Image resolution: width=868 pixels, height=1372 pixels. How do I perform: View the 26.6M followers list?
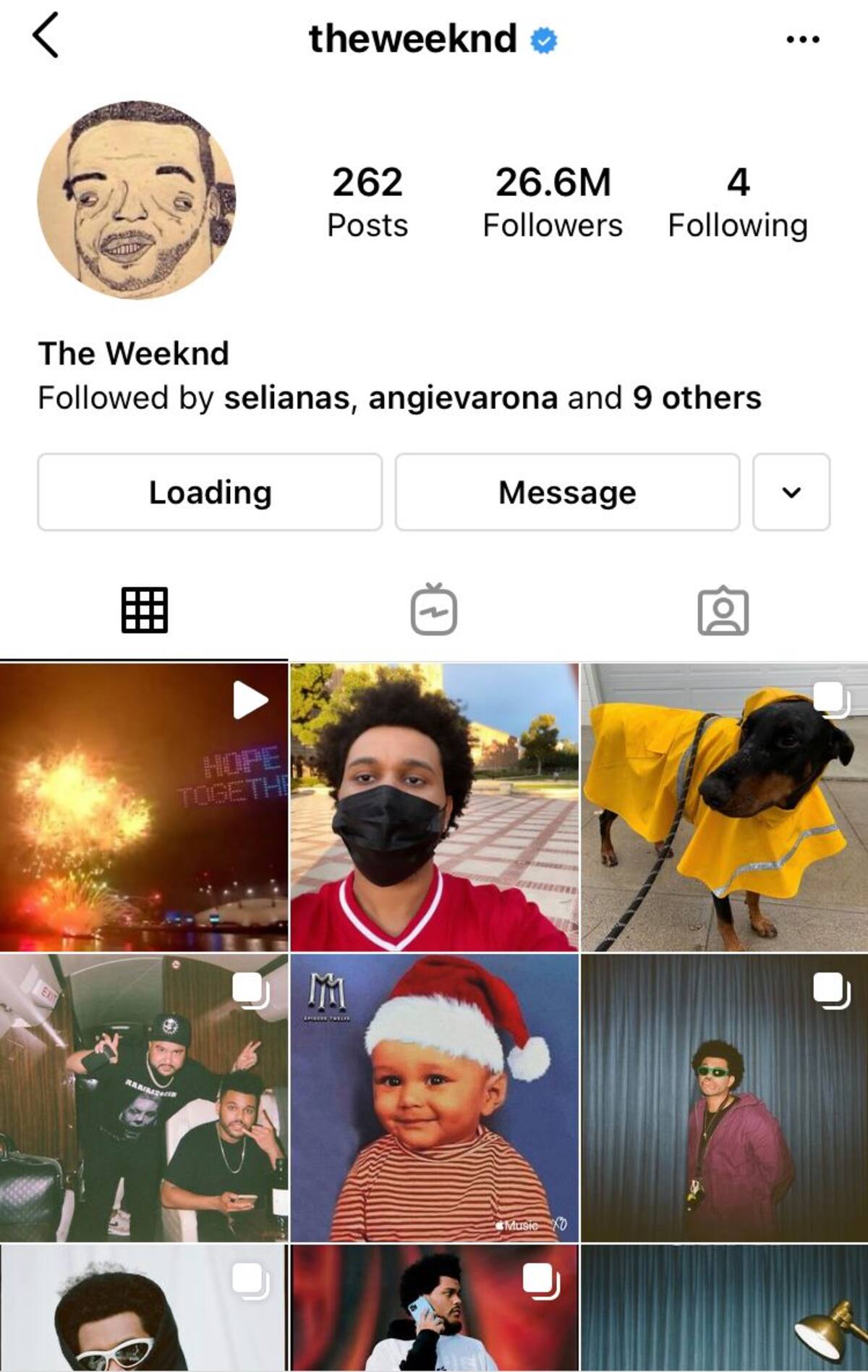coord(553,201)
